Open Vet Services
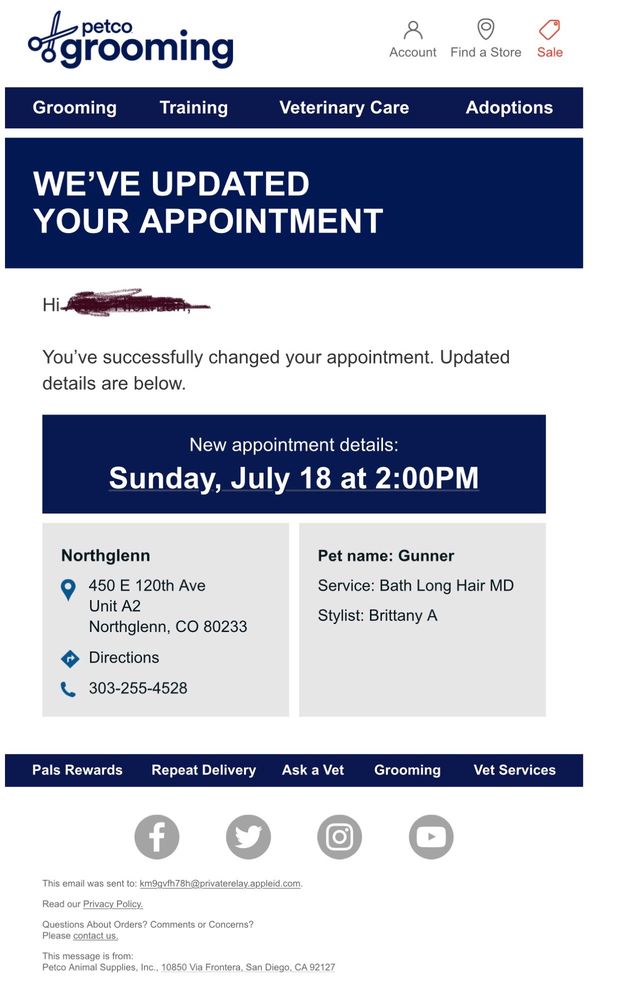The image size is (619, 1000). pyautogui.click(x=514, y=770)
